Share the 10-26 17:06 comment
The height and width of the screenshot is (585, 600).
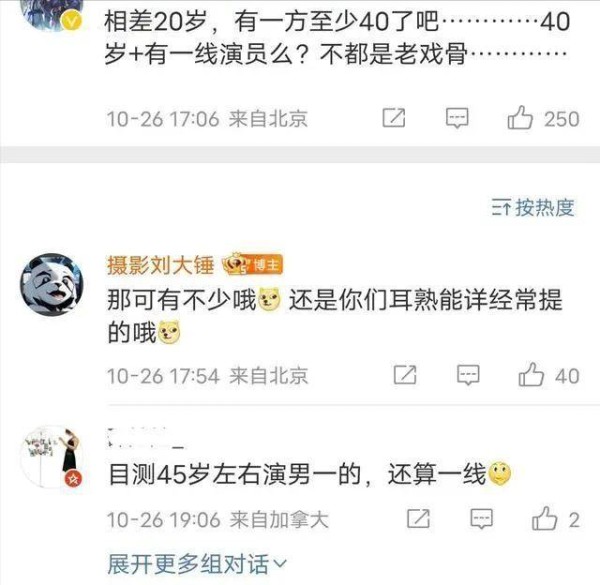[394, 118]
